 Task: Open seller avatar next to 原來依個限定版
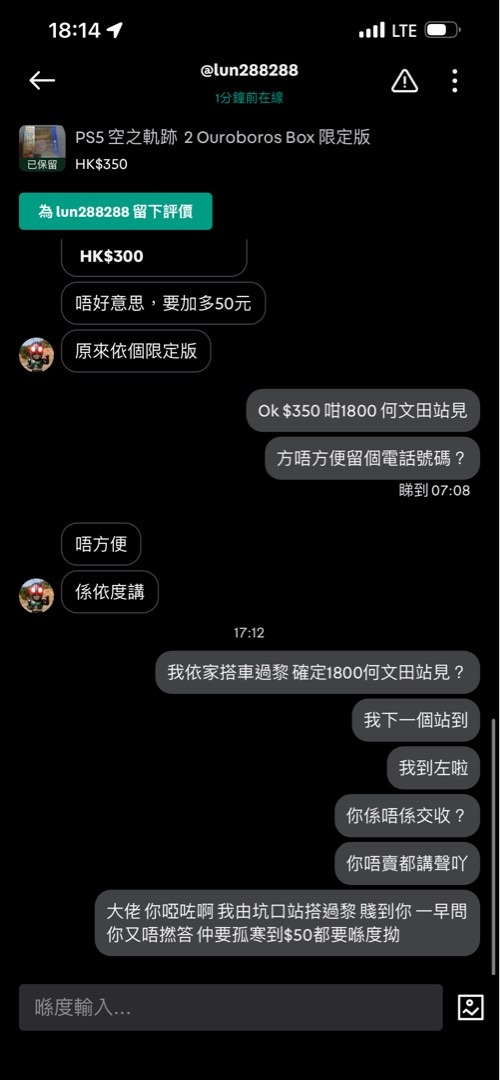tap(37, 355)
